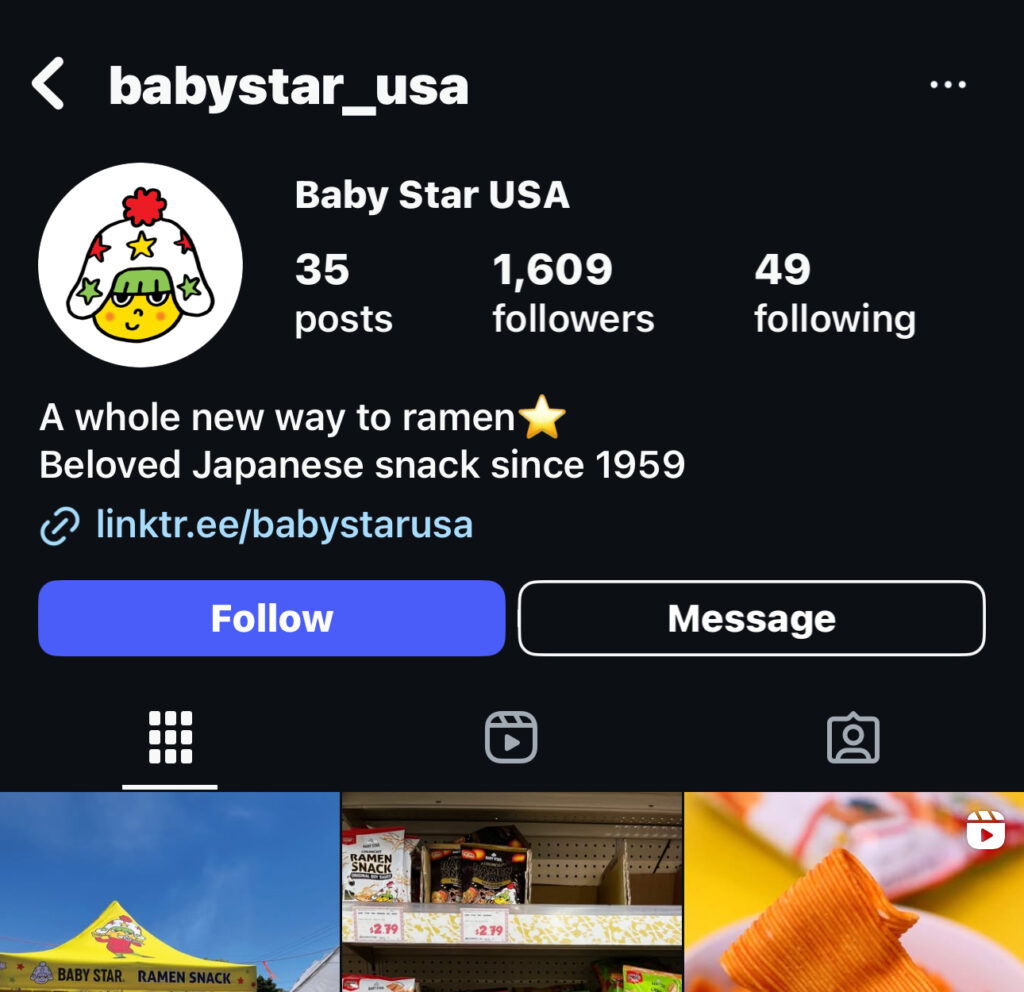Open the yellow Baby Star tent post
This screenshot has height=992, width=1024.
pyautogui.click(x=169, y=892)
